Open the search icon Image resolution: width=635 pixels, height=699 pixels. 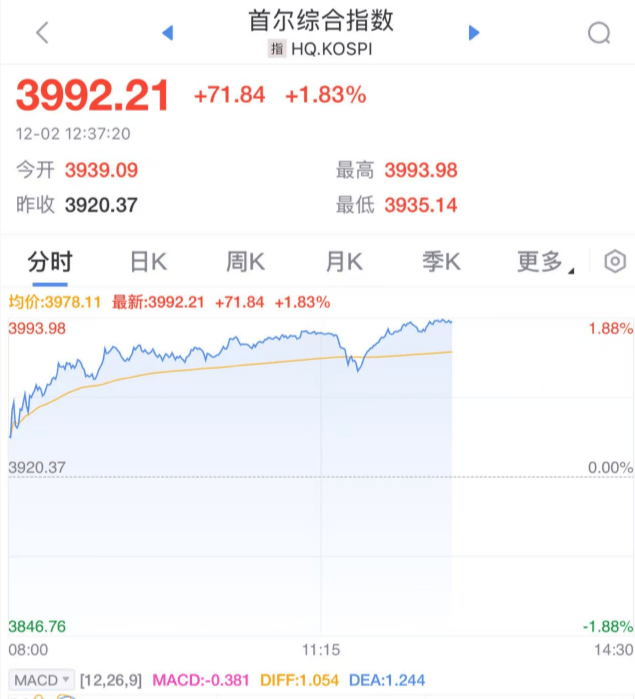pyautogui.click(x=598, y=33)
